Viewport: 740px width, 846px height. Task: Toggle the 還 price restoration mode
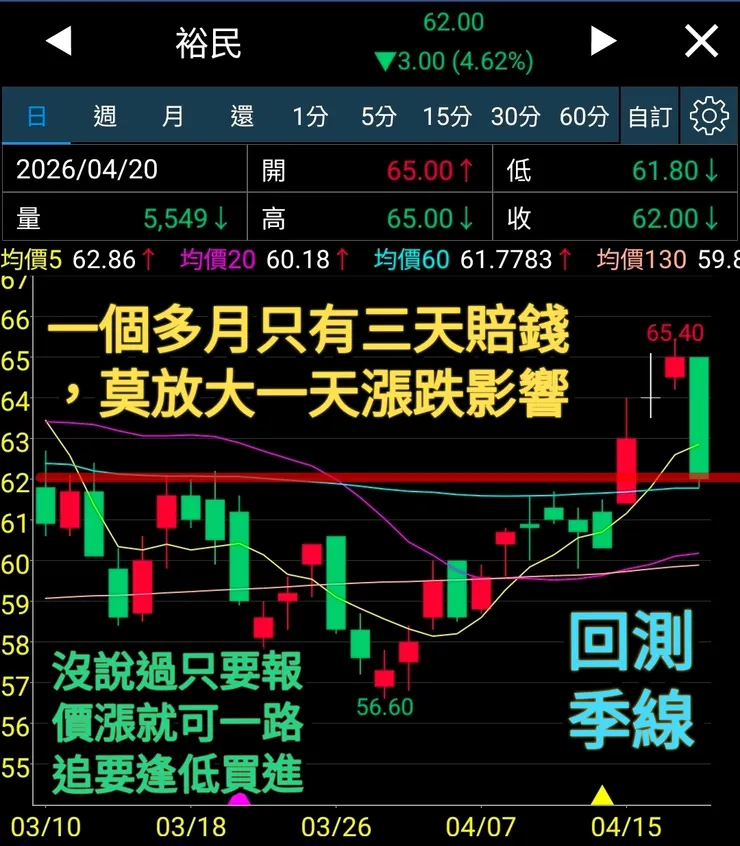pos(240,116)
